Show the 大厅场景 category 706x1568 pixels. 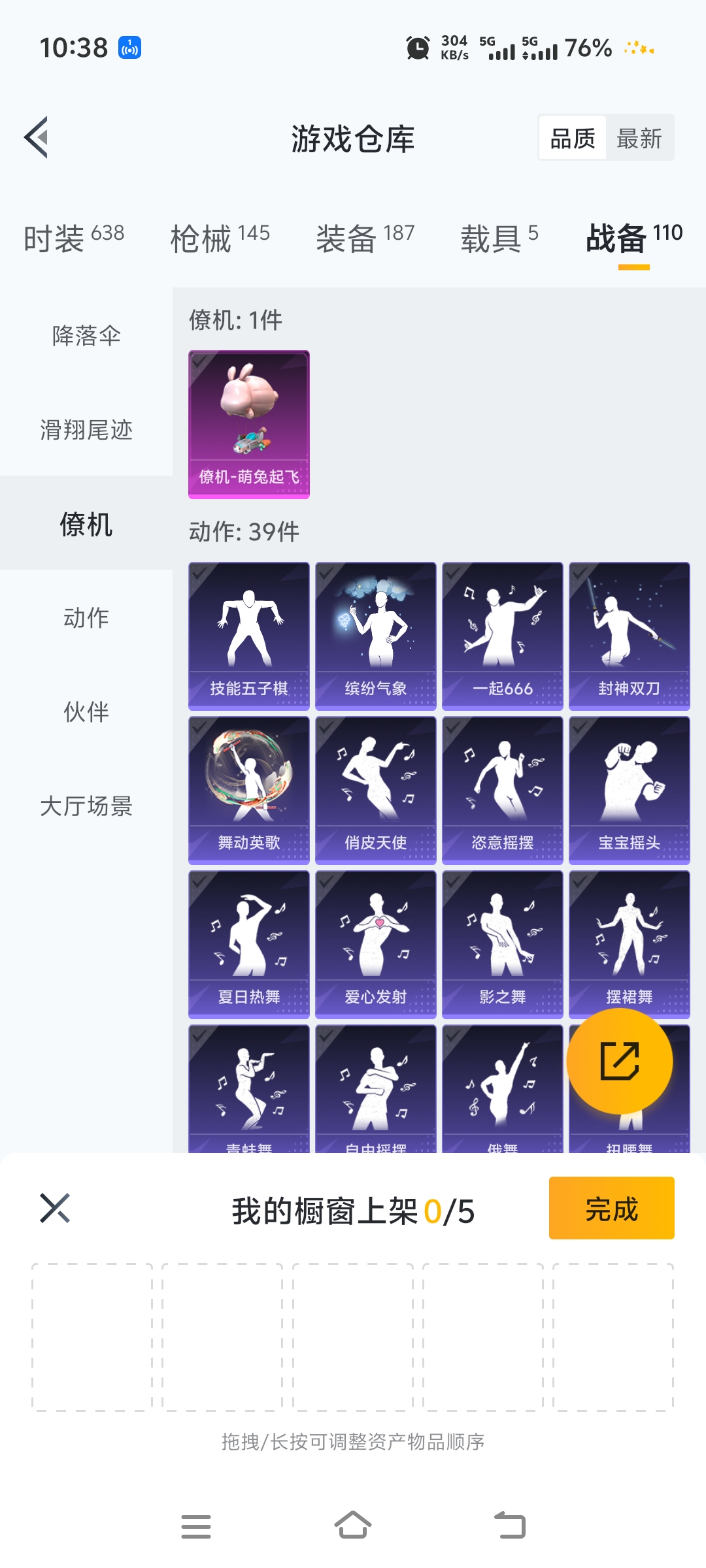pos(86,806)
